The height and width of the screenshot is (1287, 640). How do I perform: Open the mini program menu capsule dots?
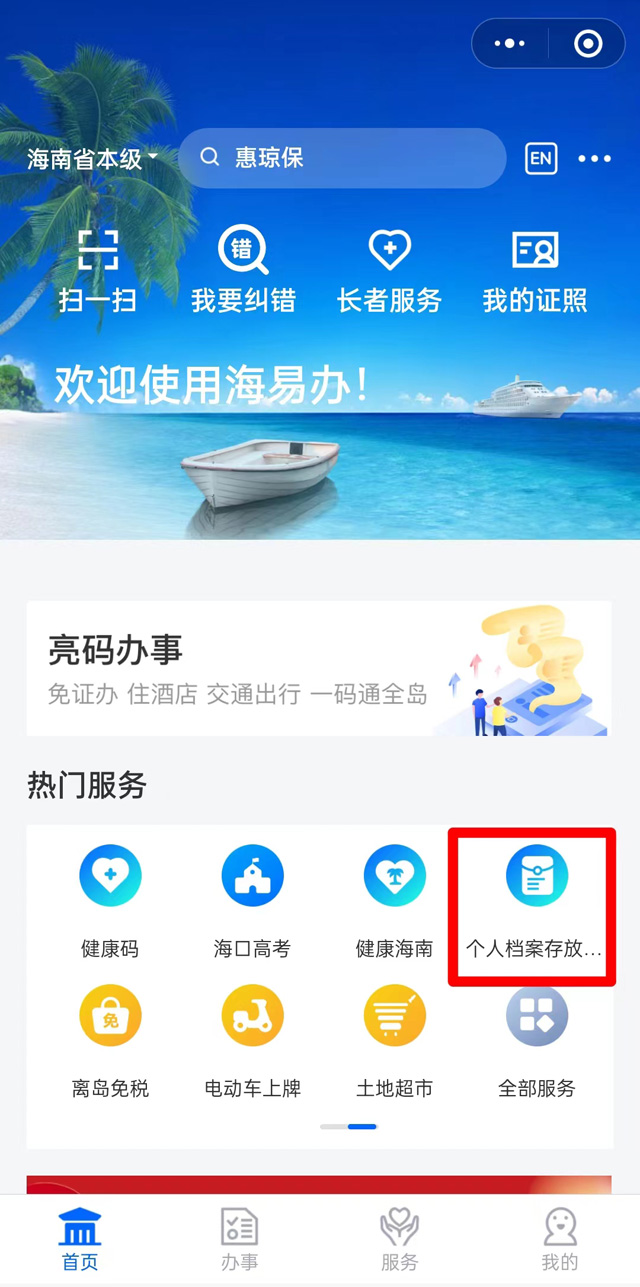(x=510, y=43)
